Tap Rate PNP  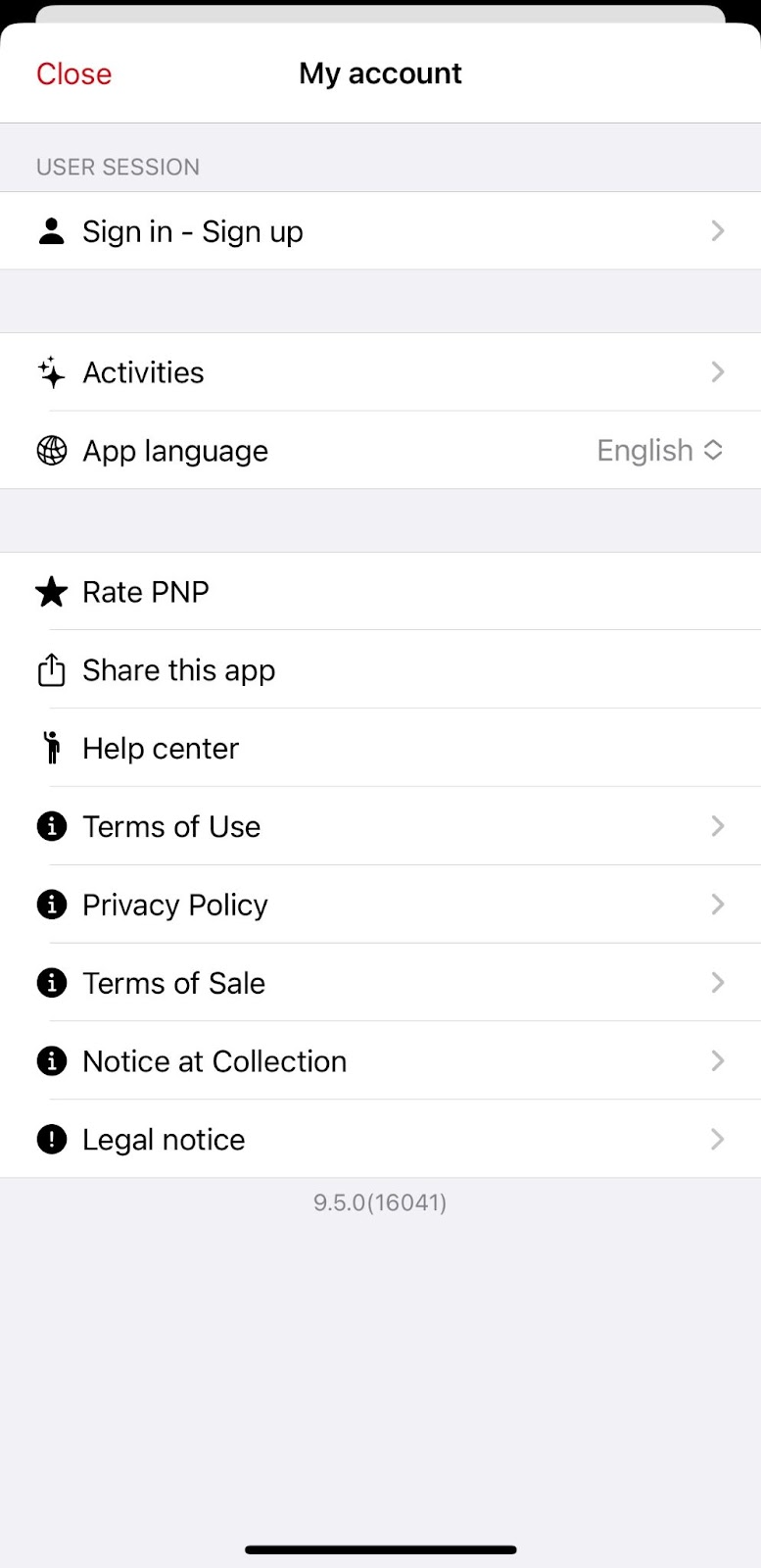pos(380,592)
